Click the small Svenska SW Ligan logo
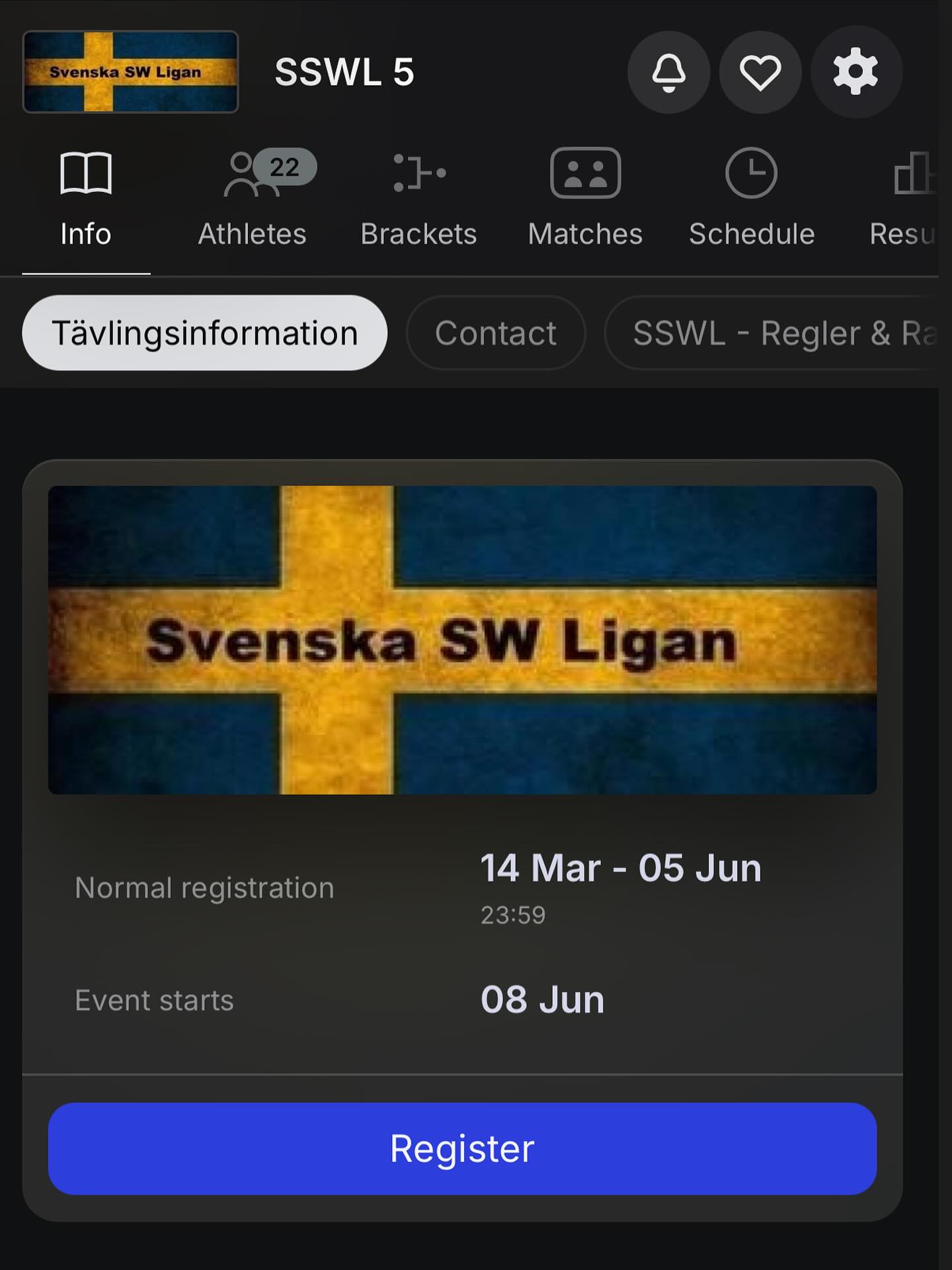The width and height of the screenshot is (952, 1270). (130, 71)
